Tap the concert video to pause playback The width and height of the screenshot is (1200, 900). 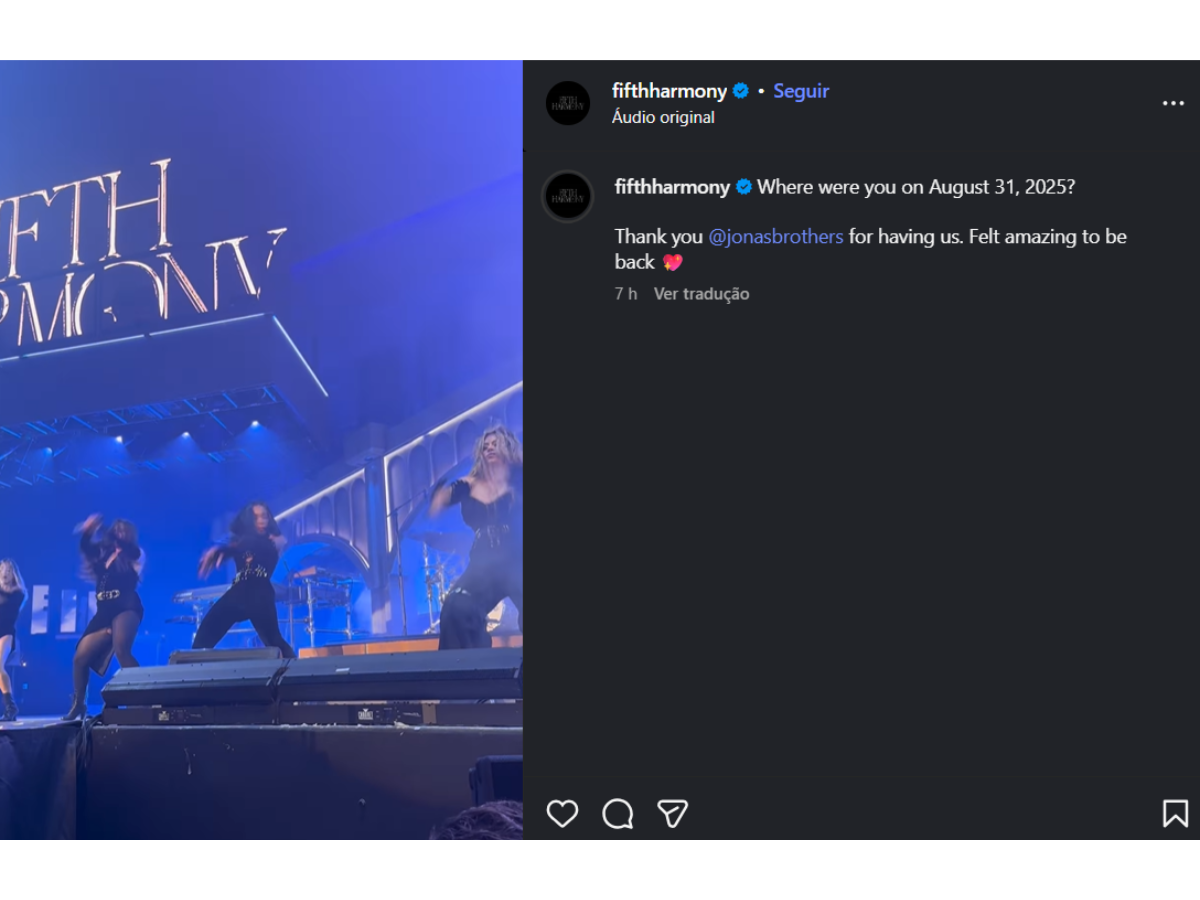tap(261, 450)
